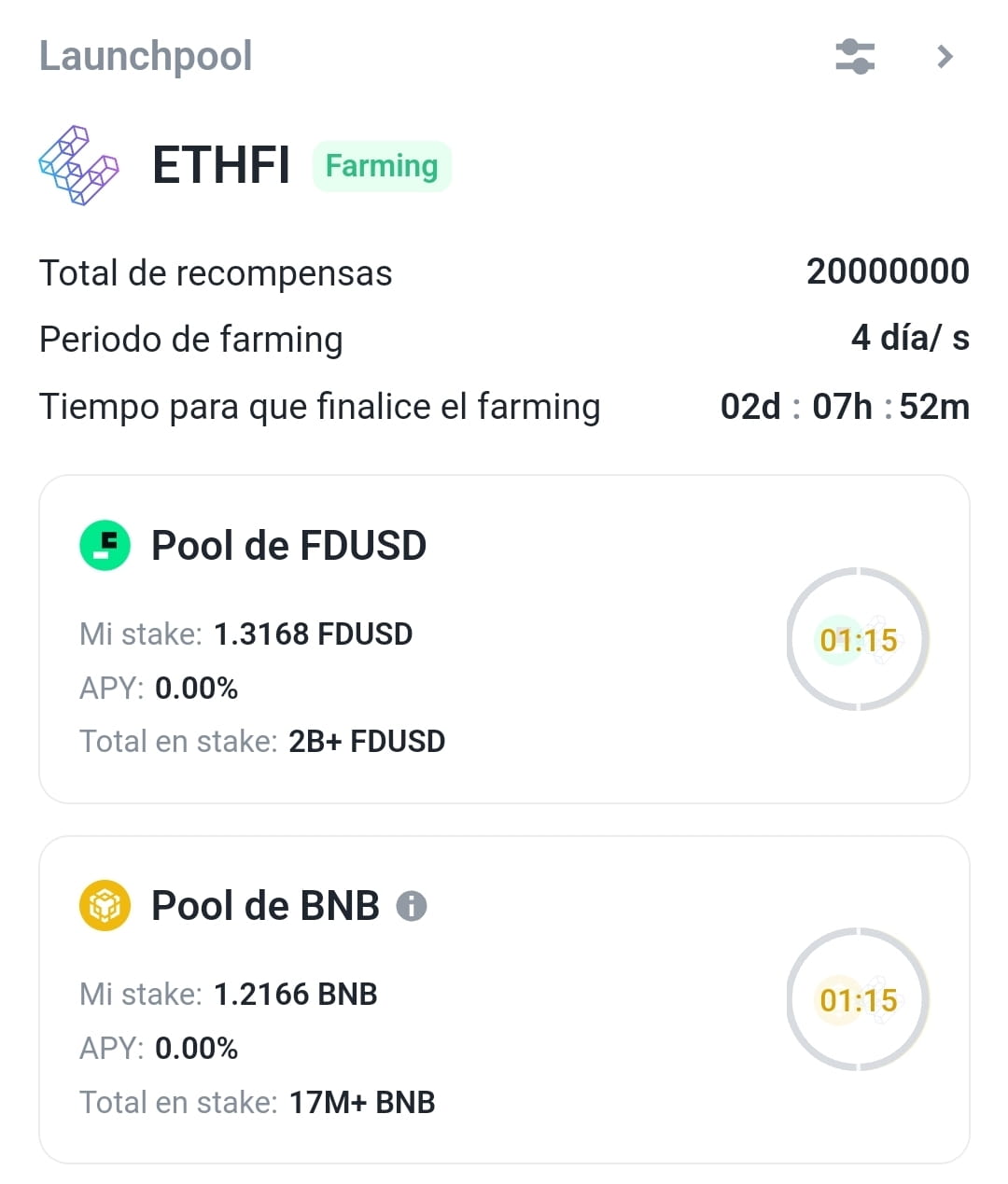This screenshot has width=1008, height=1184.
Task: Toggle the BNB countdown display
Action: point(856,999)
